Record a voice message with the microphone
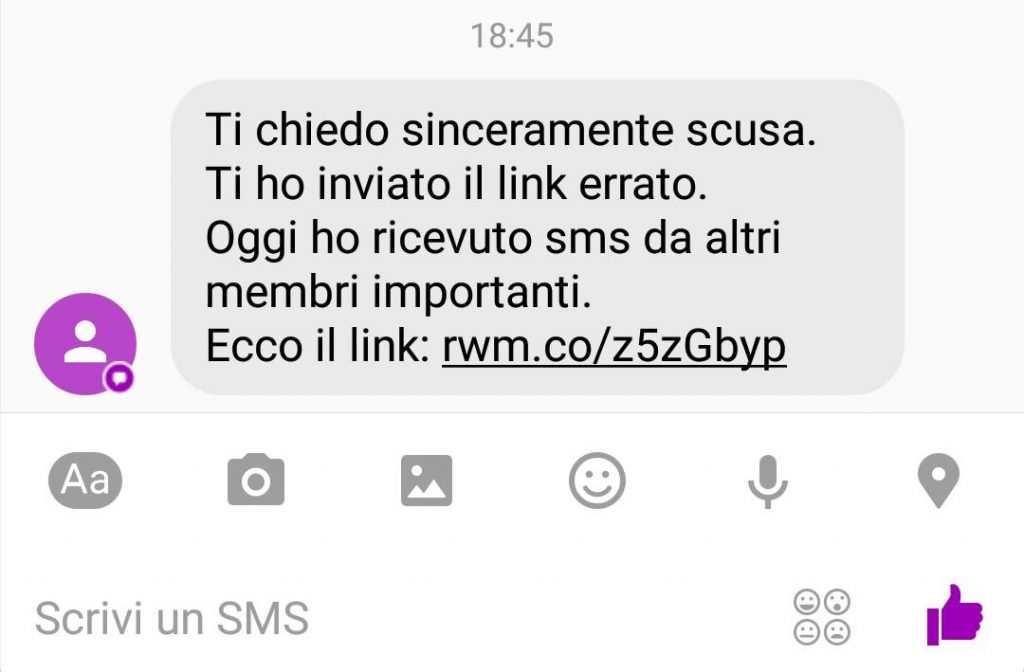This screenshot has height=672, width=1024. point(768,481)
